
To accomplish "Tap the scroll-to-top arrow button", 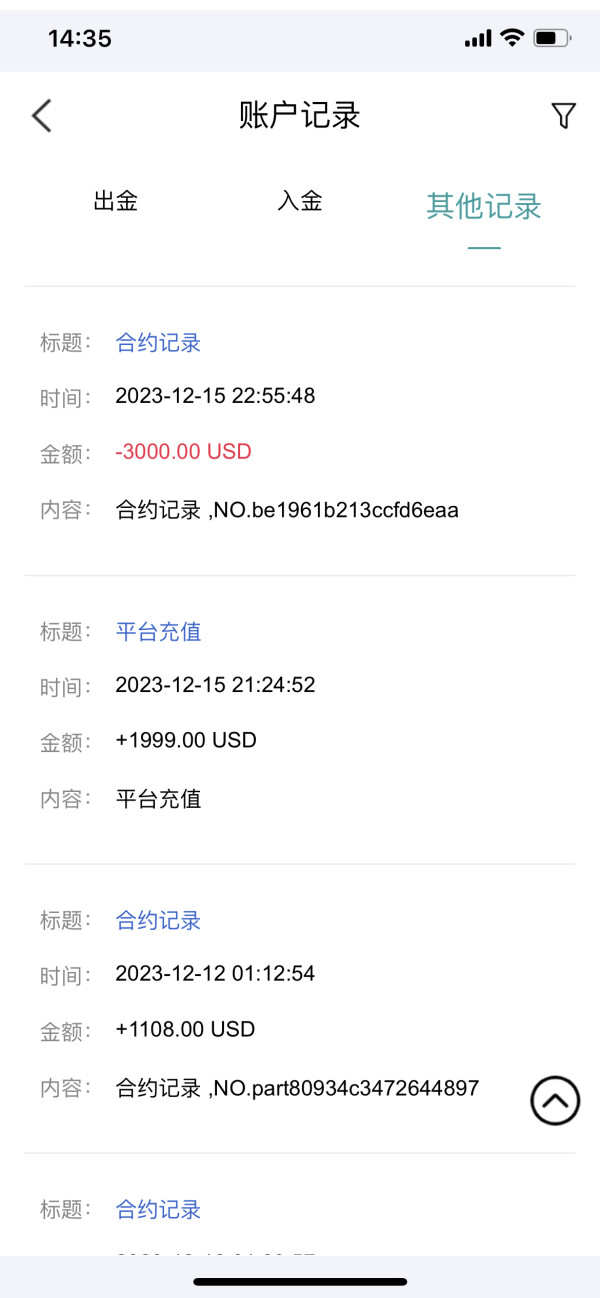I will point(555,1101).
